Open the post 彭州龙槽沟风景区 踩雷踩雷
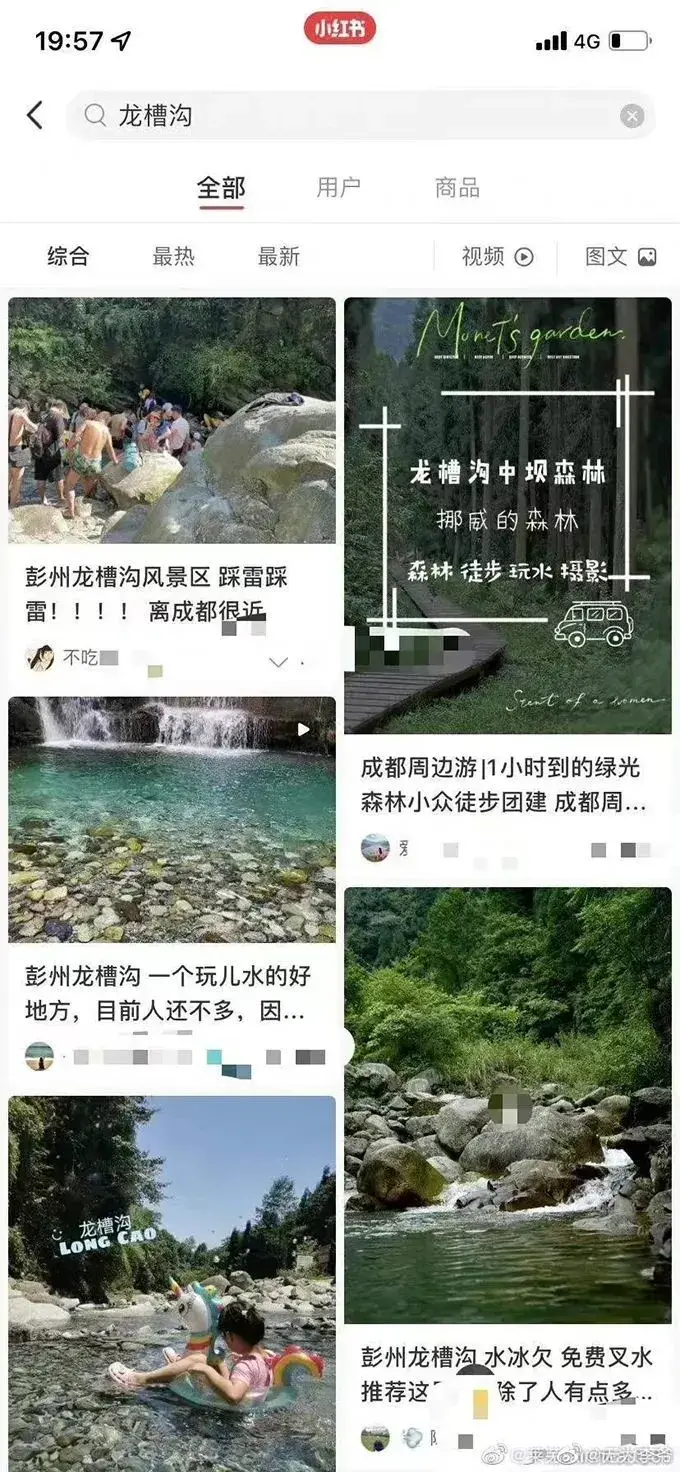Image resolution: width=680 pixels, height=1472 pixels. pyautogui.click(x=172, y=420)
